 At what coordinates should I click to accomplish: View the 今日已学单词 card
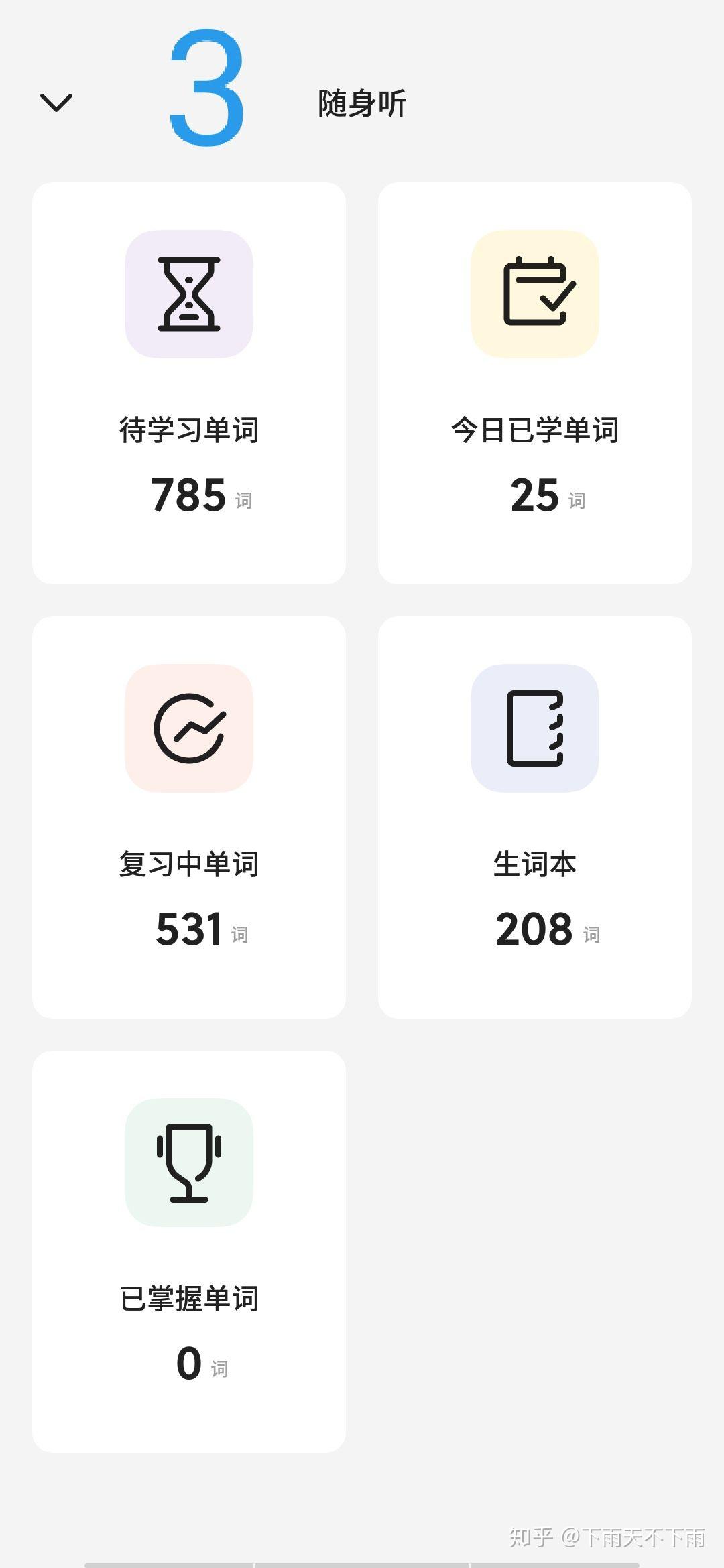(535, 383)
